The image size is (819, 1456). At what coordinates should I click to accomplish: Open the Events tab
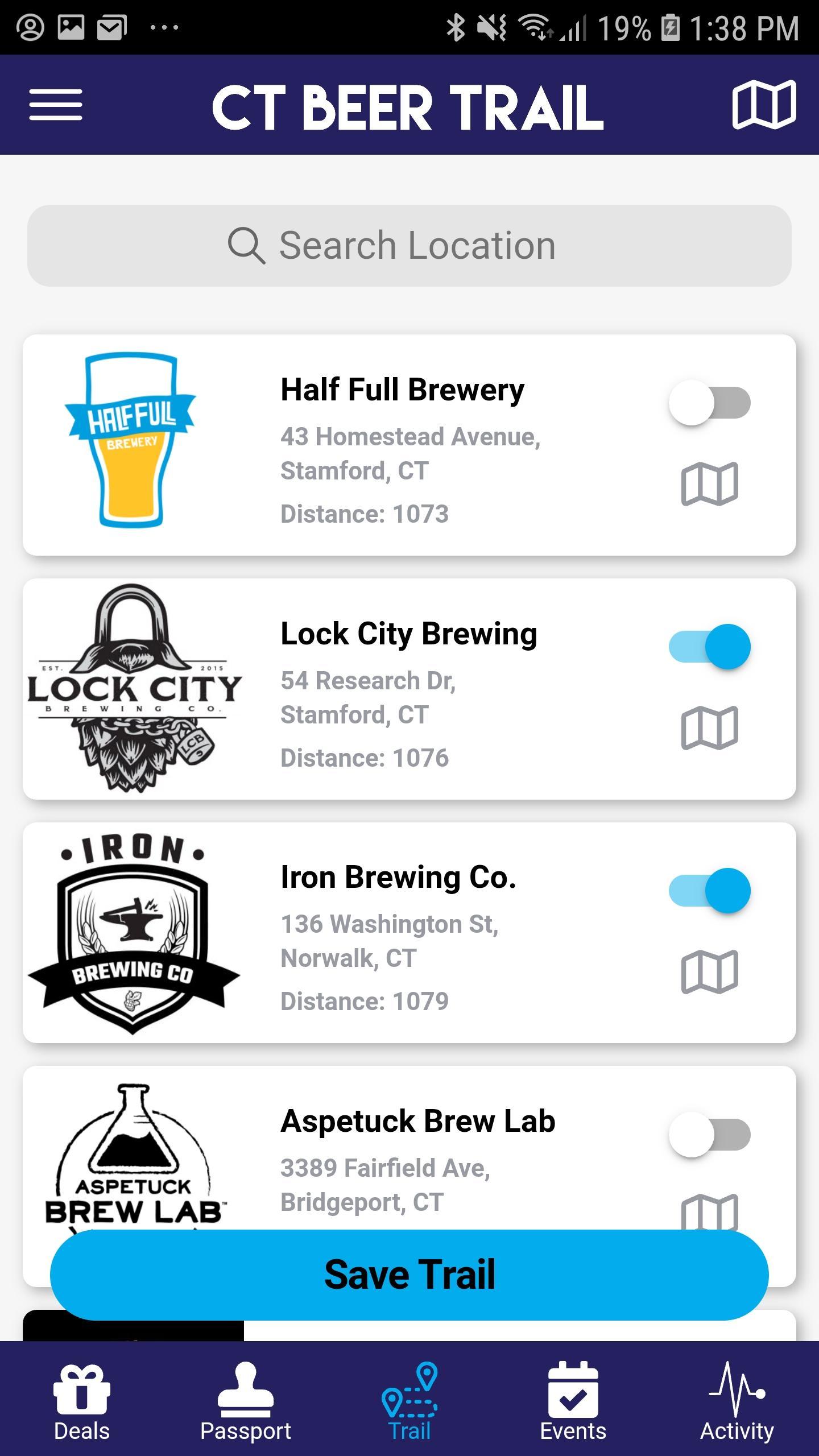573,1400
